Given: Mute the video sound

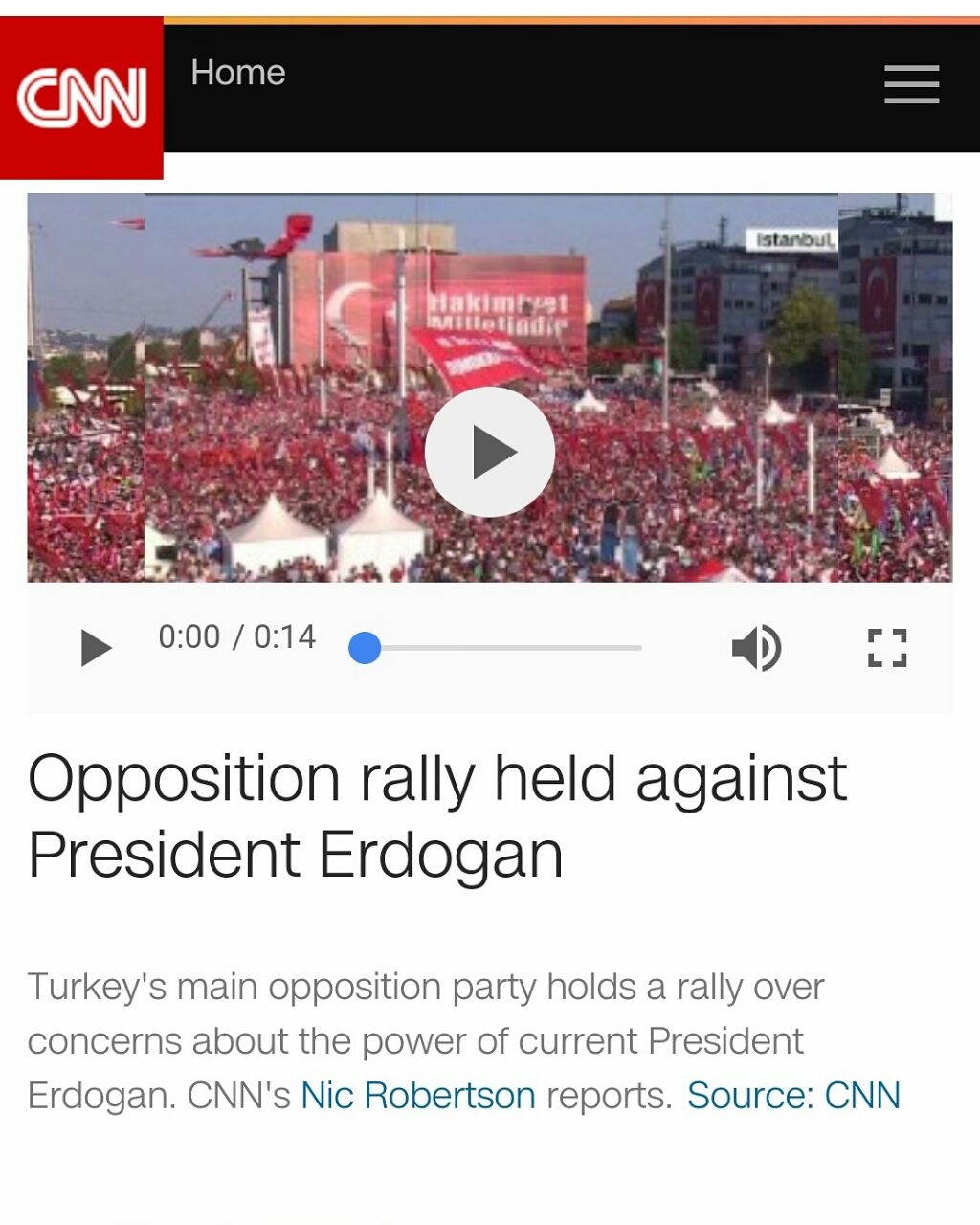Looking at the screenshot, I should [756, 648].
